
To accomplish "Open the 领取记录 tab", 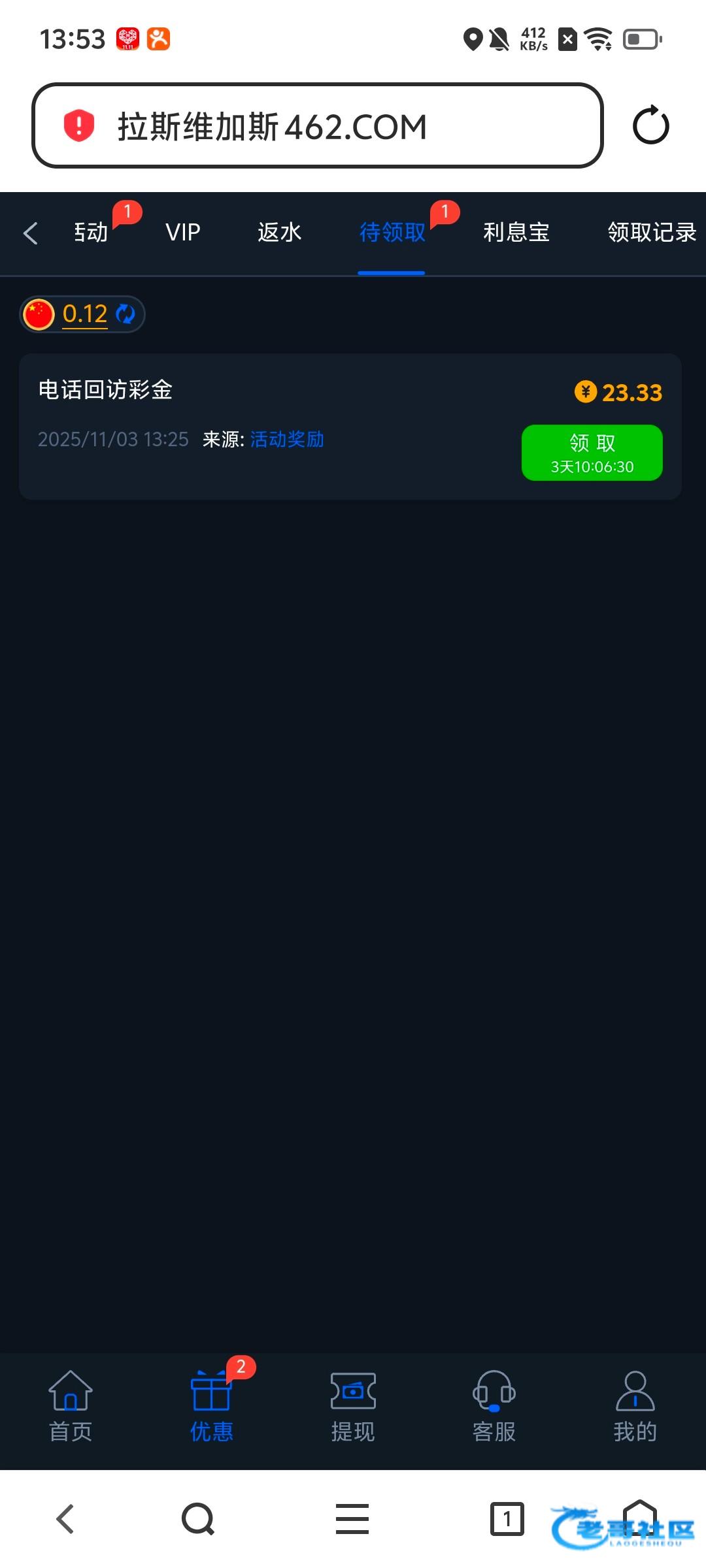I will click(652, 233).
